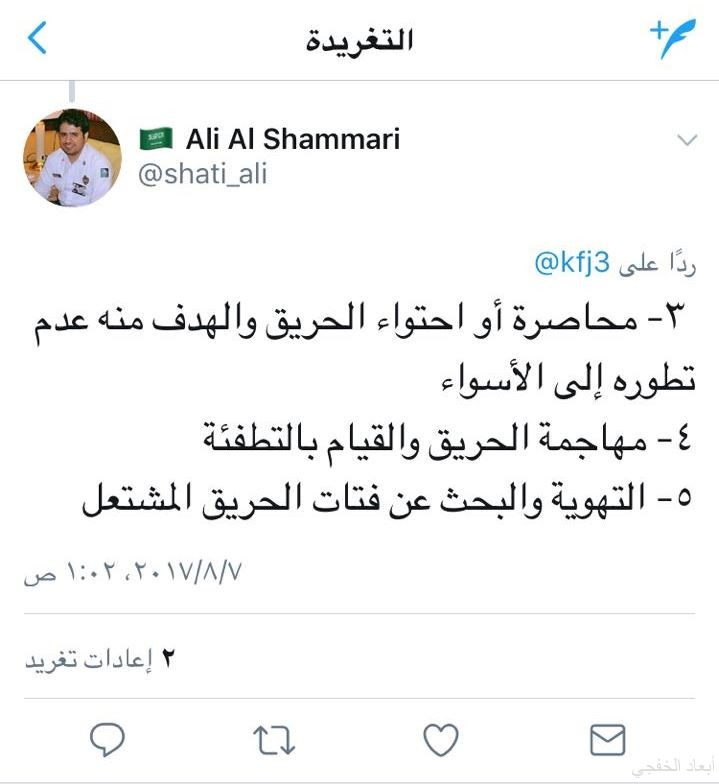
Task: Go back using the top-left arrow
Action: (x=37, y=38)
